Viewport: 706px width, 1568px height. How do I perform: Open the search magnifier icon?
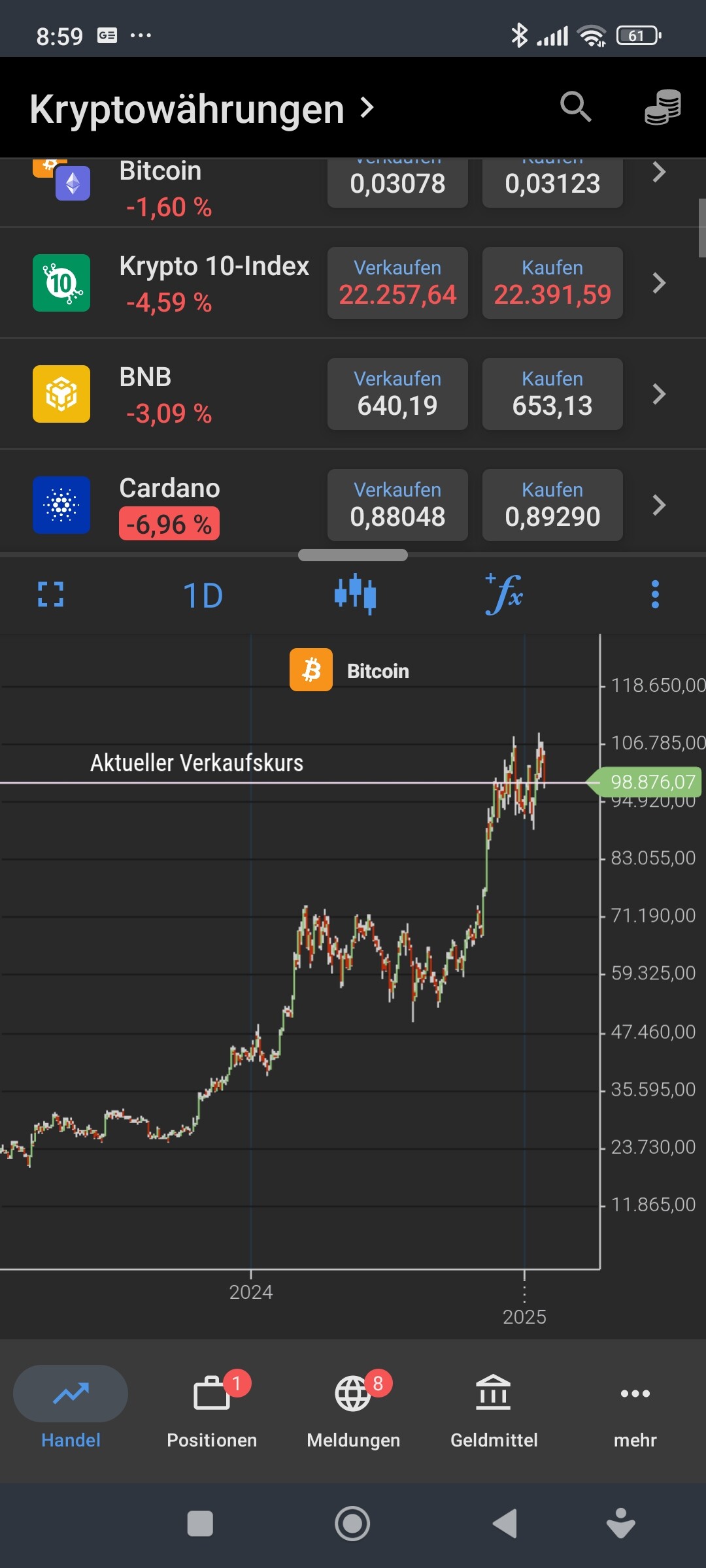(576, 107)
